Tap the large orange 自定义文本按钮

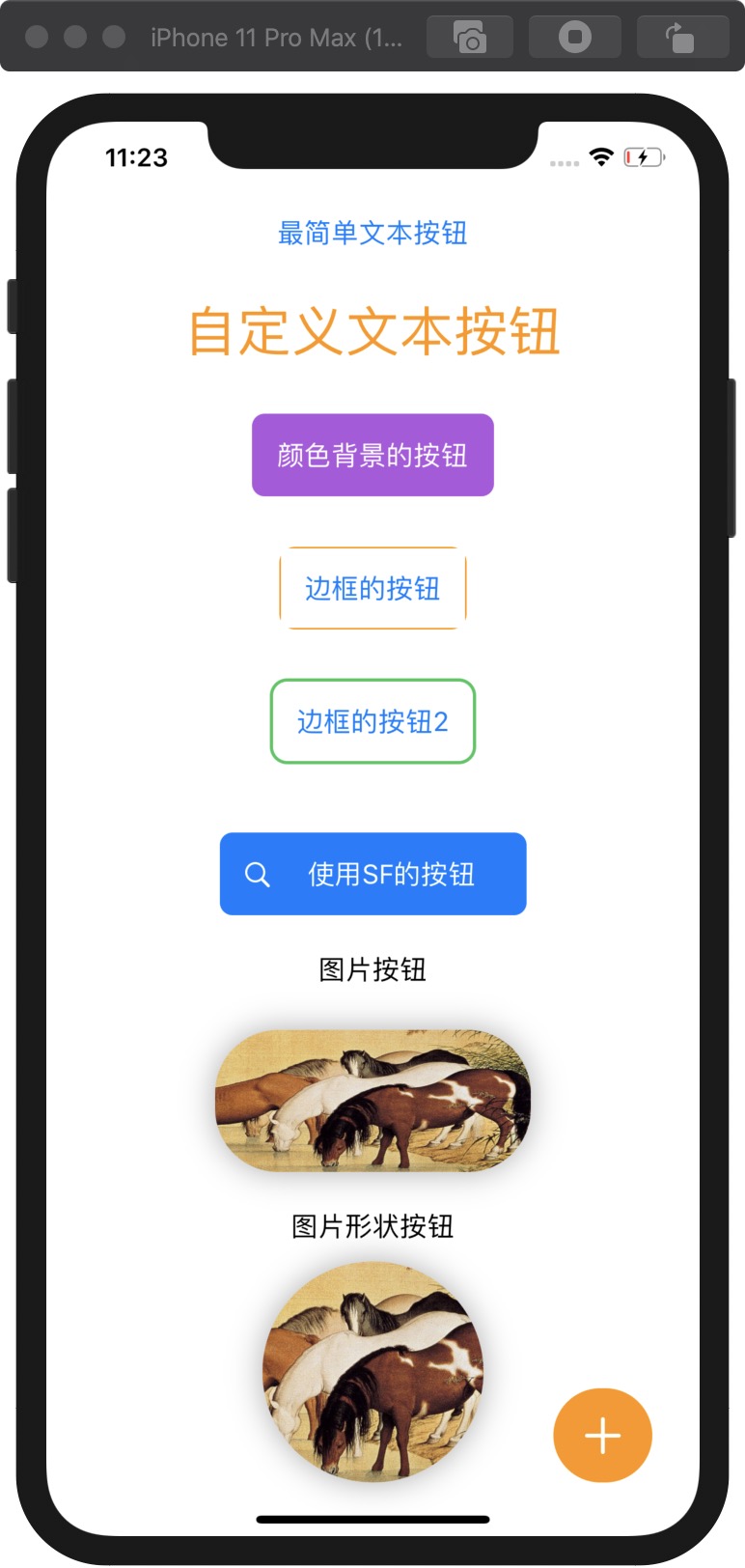coord(373,331)
